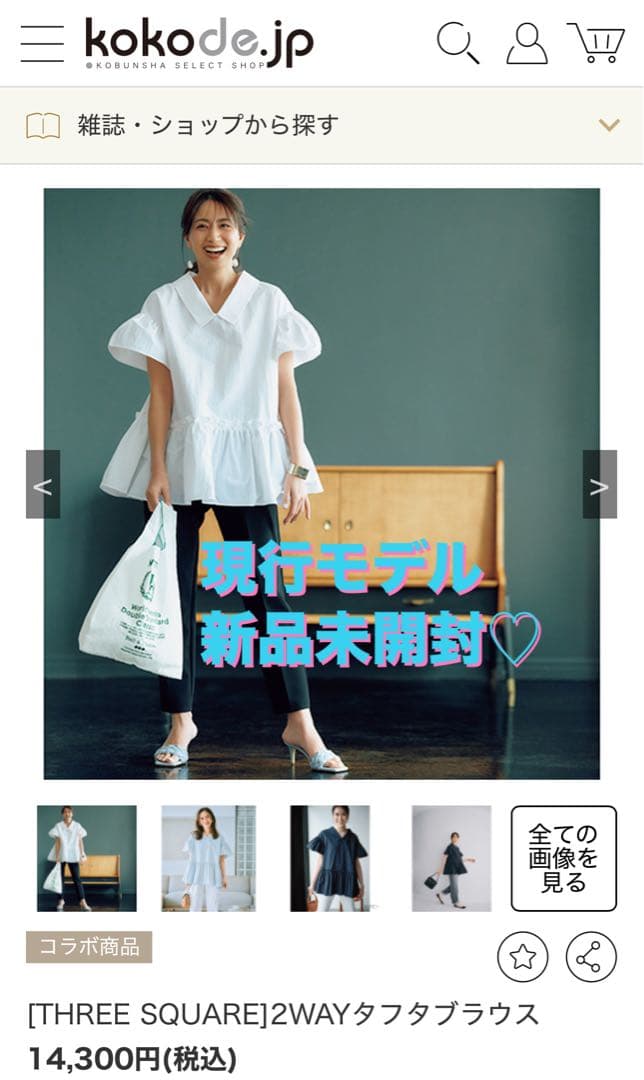Select the thumbnail of model walking with bag
The width and height of the screenshot is (644, 1080).
pos(452,858)
